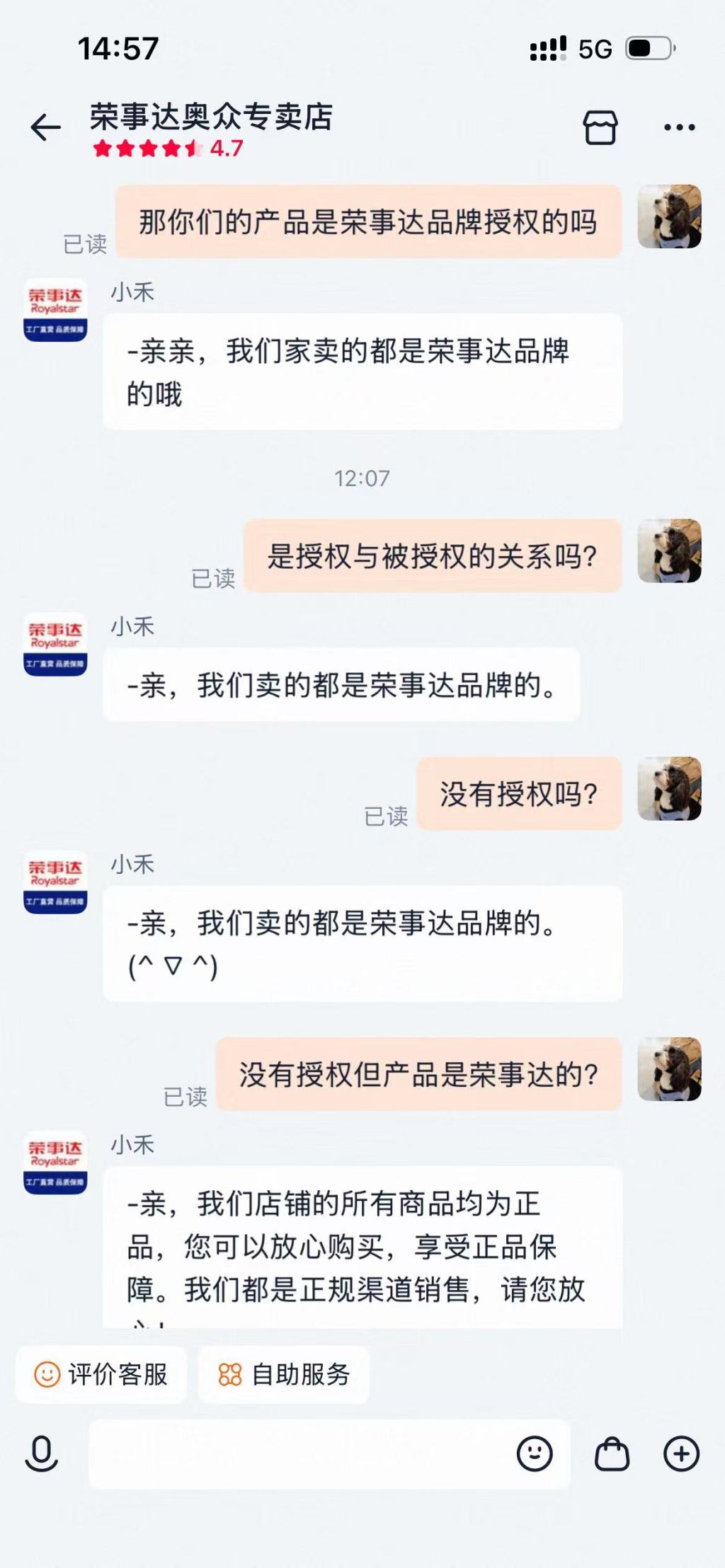This screenshot has height=1568, width=725.
Task: Switch to voice input with microphone
Action: click(42, 1454)
